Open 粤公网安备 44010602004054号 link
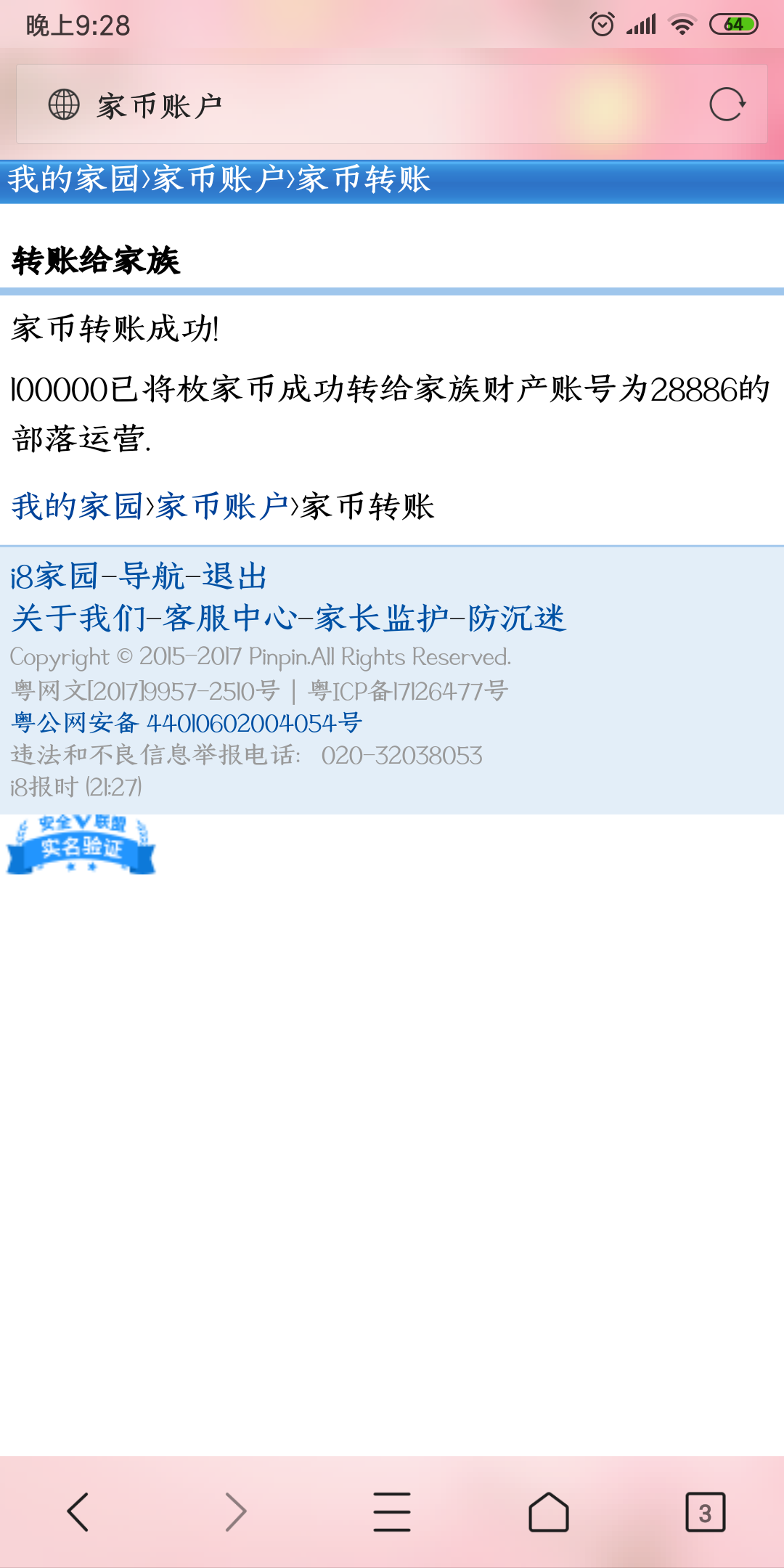784x1568 pixels. 187,723
